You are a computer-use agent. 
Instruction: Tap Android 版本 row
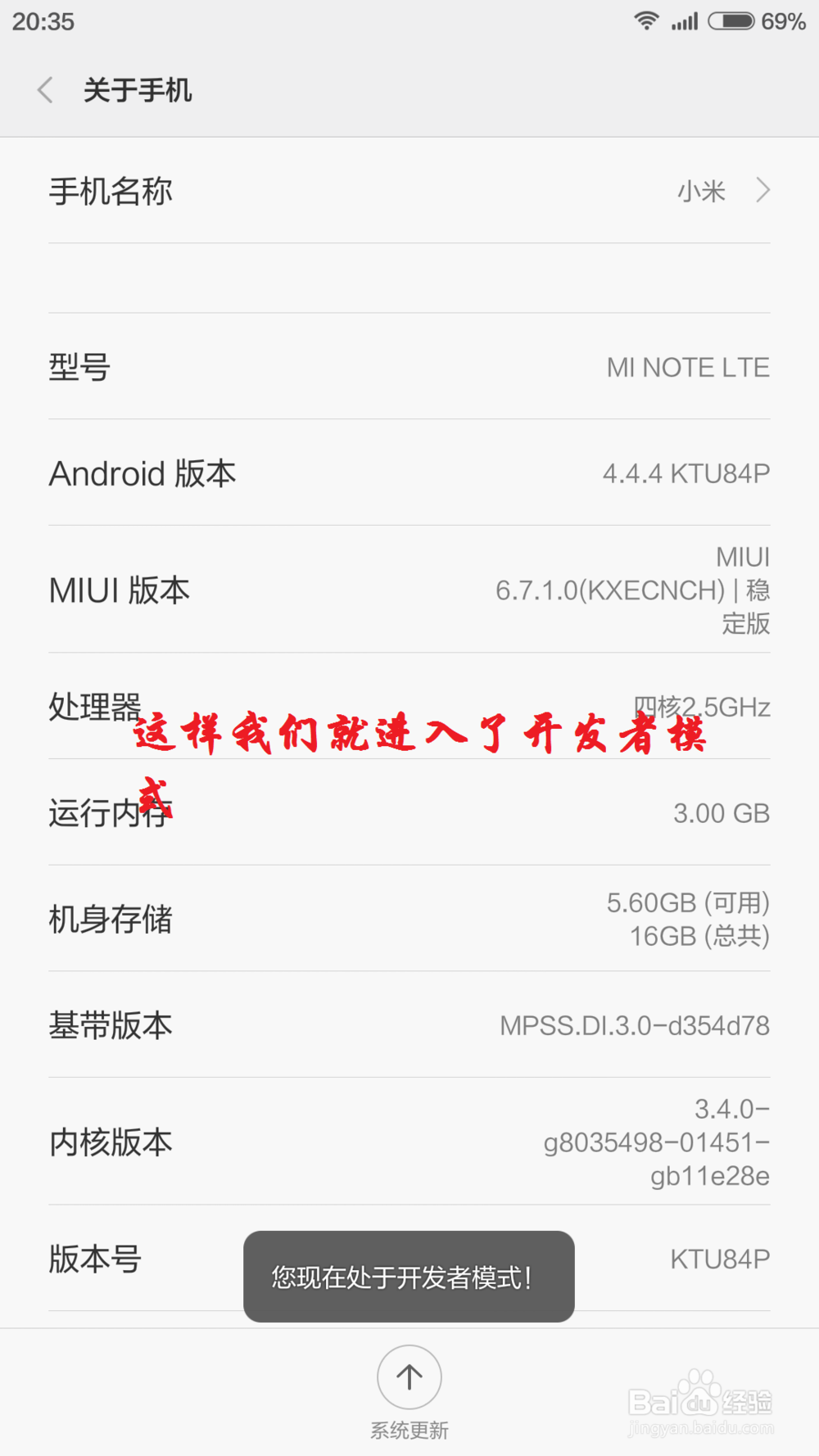point(409,473)
